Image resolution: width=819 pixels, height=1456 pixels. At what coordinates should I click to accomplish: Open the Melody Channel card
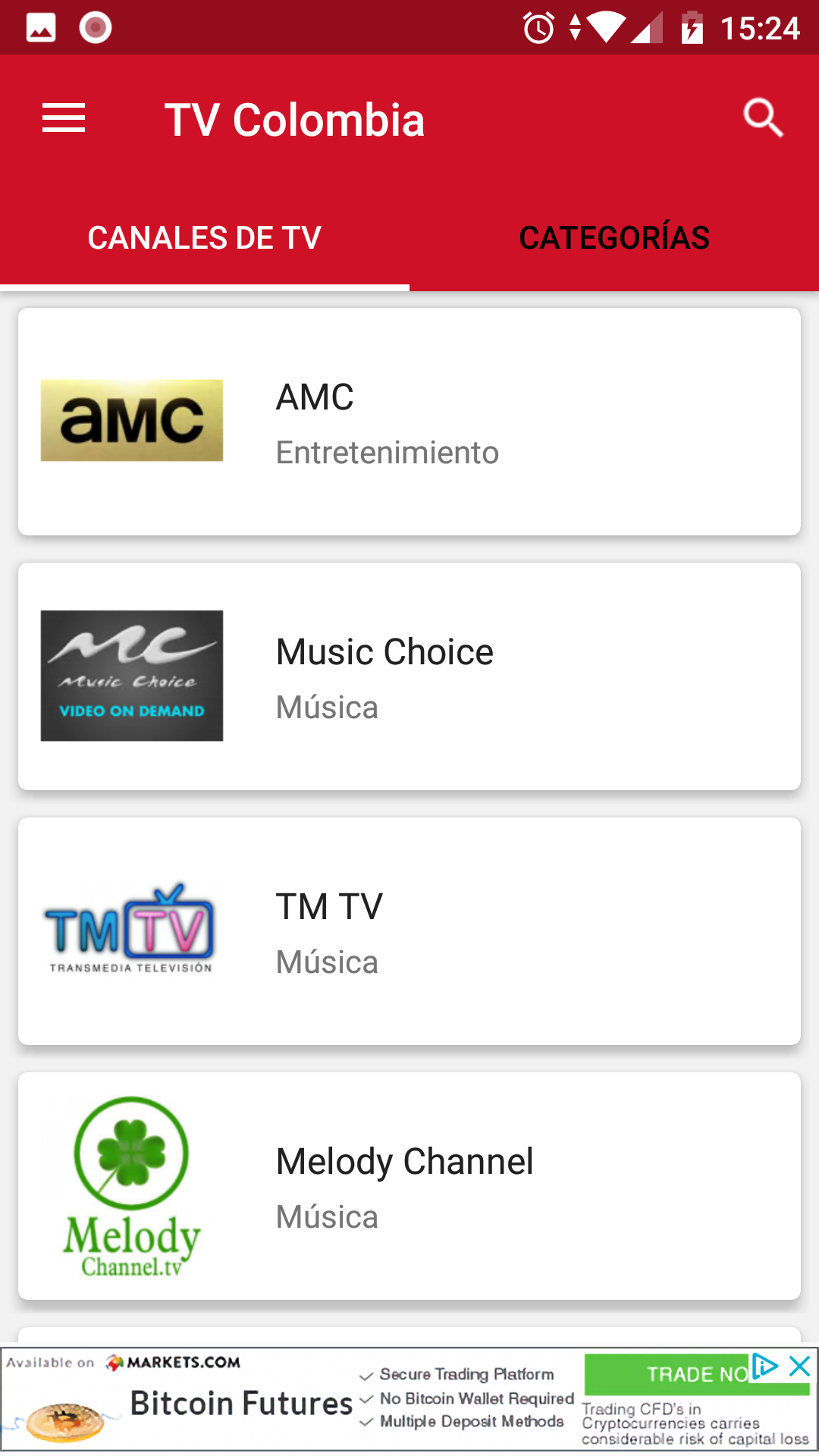(409, 1186)
